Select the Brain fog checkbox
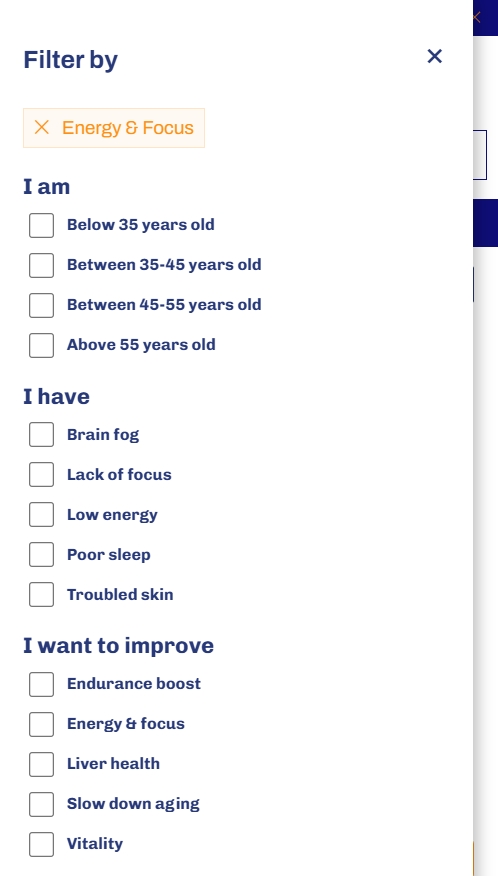This screenshot has height=876, width=498. [x=41, y=435]
